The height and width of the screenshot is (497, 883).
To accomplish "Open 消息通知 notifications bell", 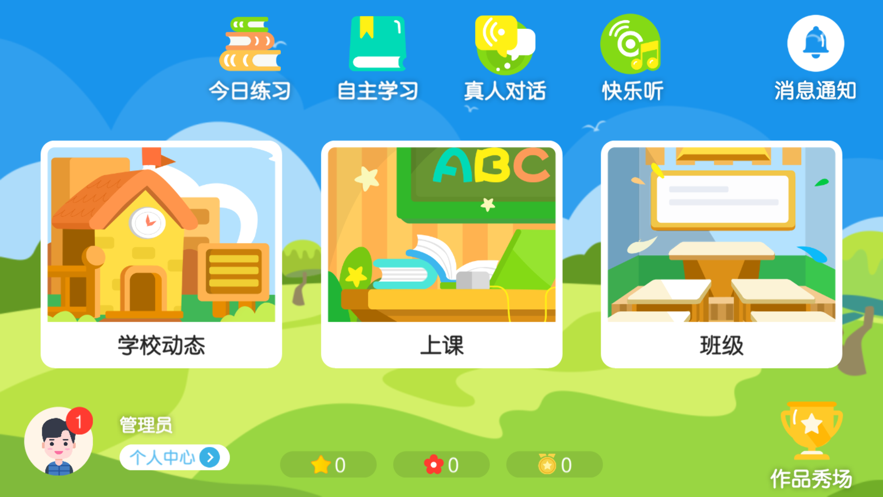I will (x=815, y=58).
